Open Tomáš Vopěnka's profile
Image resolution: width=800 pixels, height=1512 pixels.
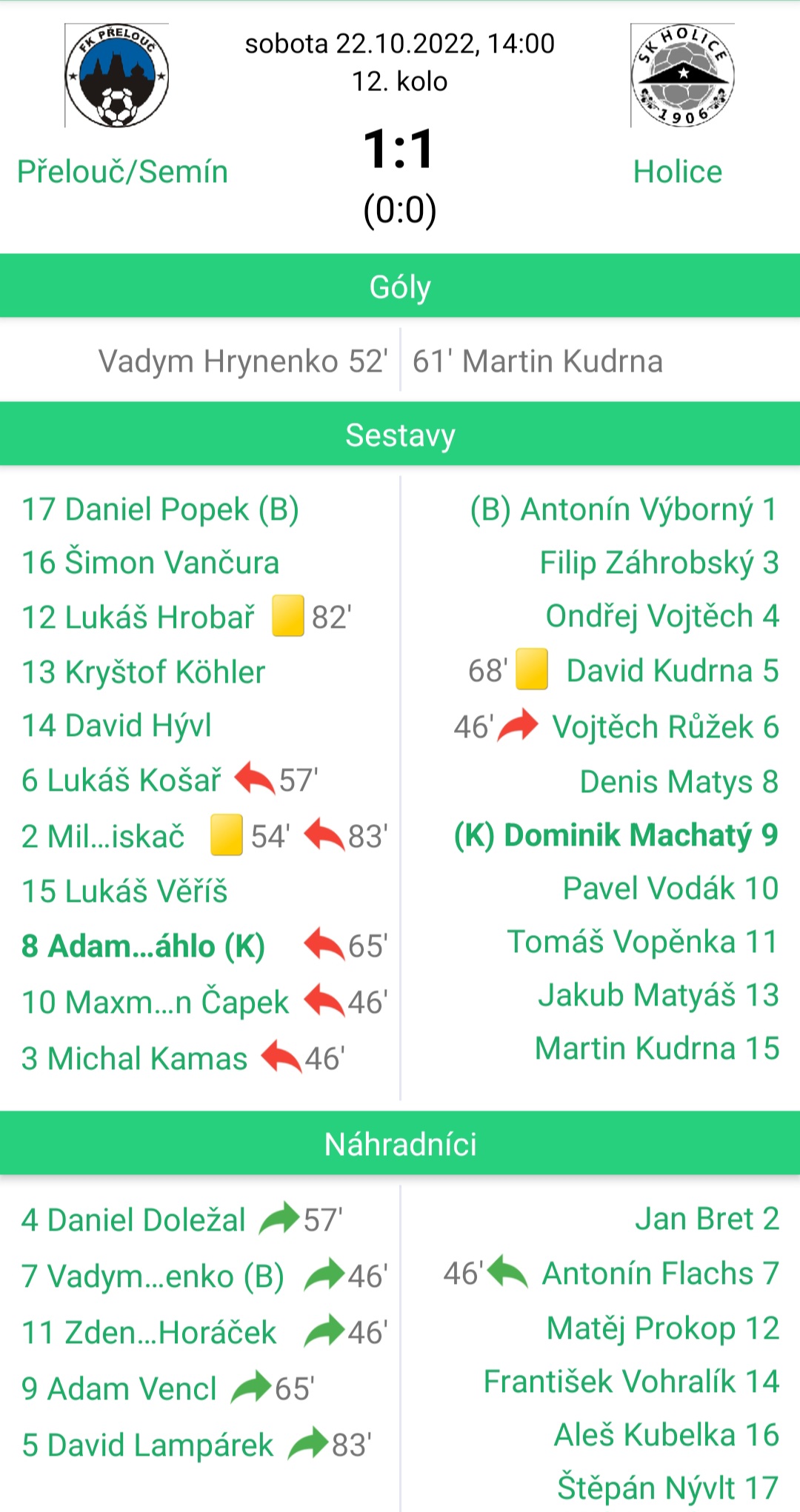(x=642, y=942)
